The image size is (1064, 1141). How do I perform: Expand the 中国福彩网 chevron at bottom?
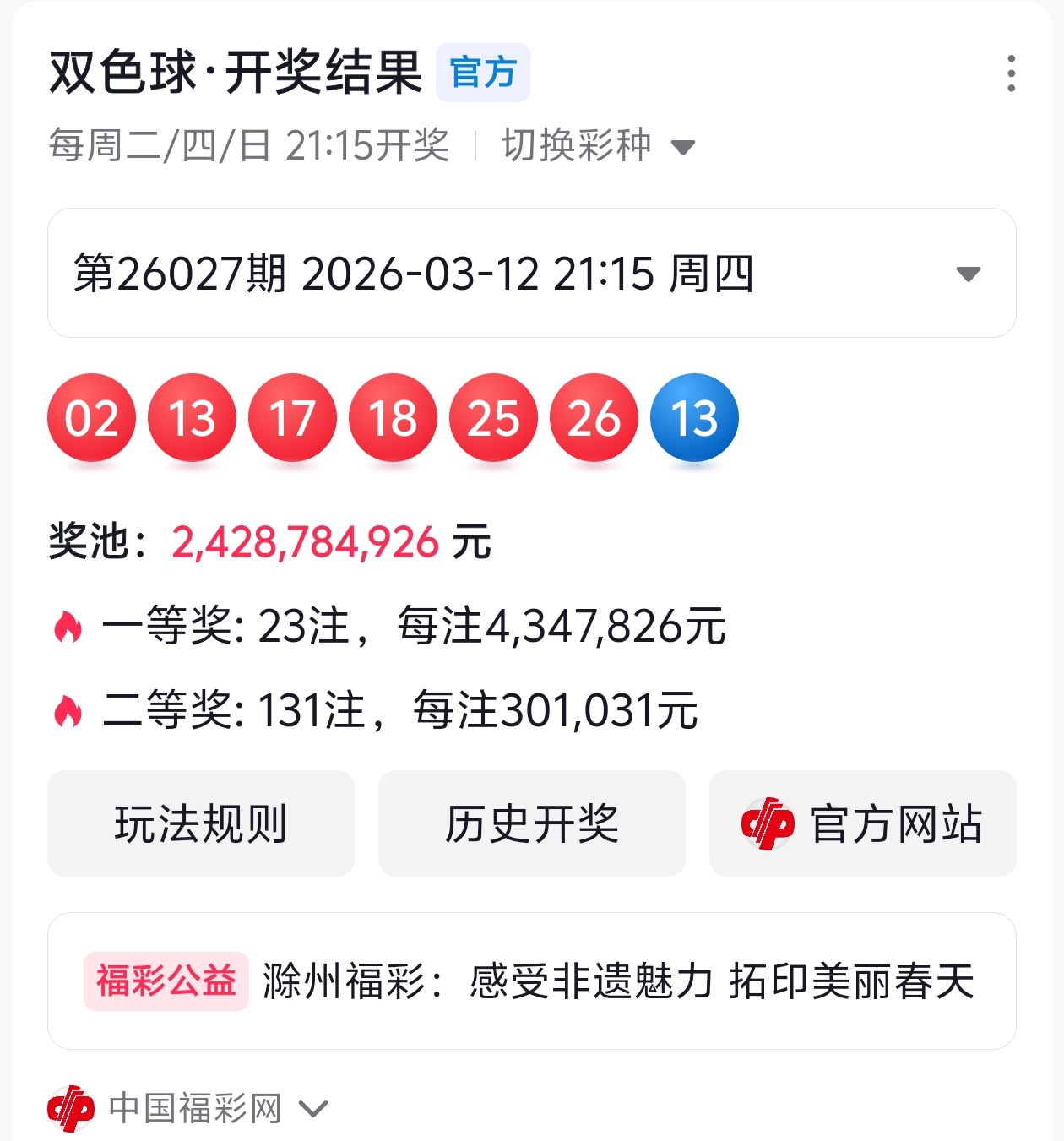coord(316,1109)
